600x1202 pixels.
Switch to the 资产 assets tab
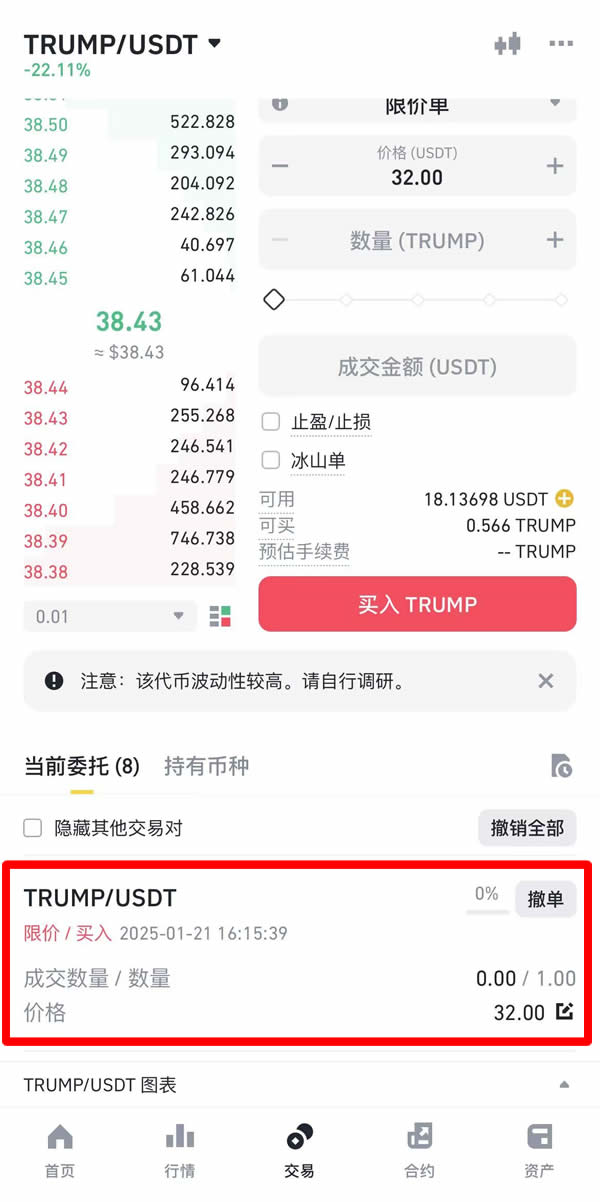pyautogui.click(x=540, y=1150)
